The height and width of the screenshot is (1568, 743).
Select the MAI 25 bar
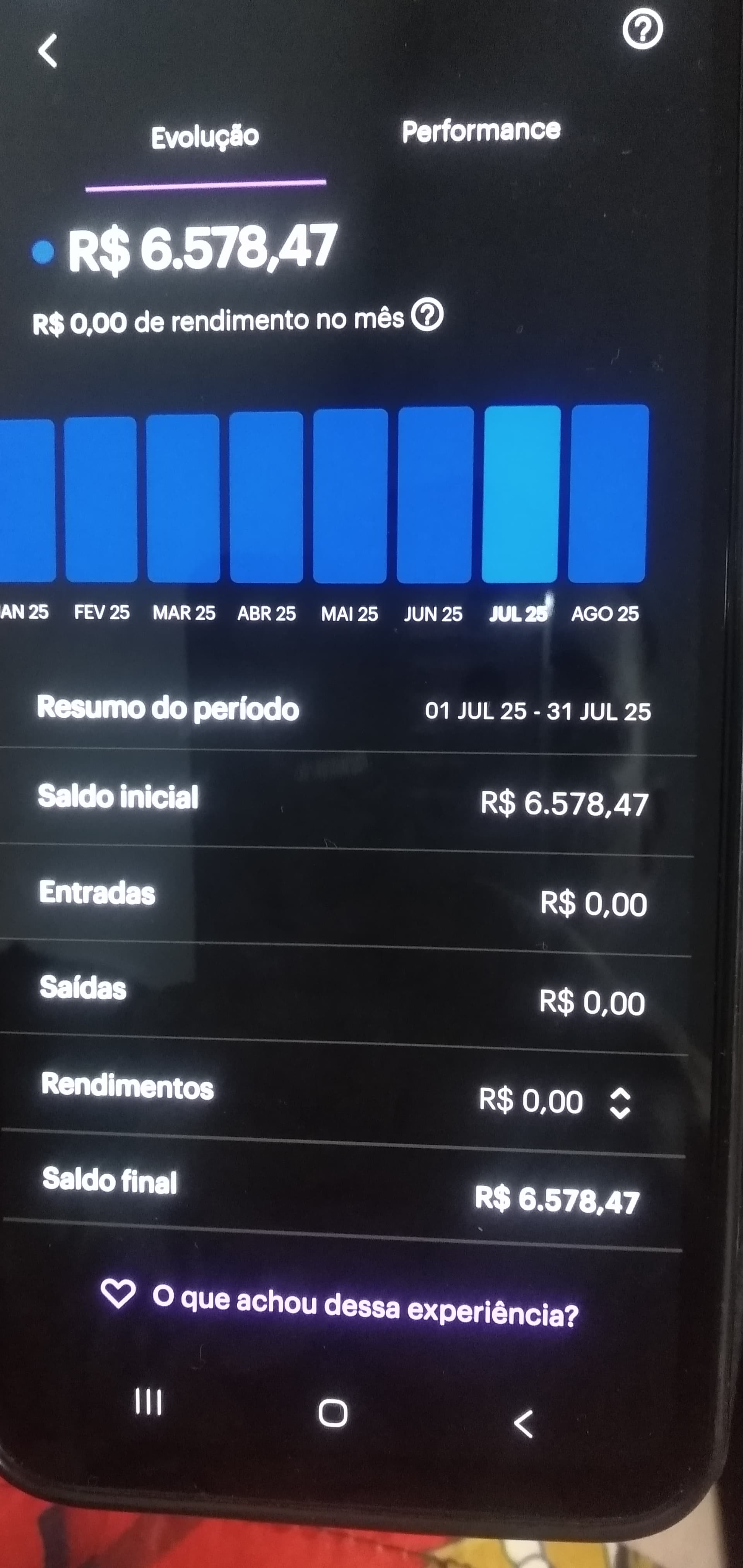350,495
